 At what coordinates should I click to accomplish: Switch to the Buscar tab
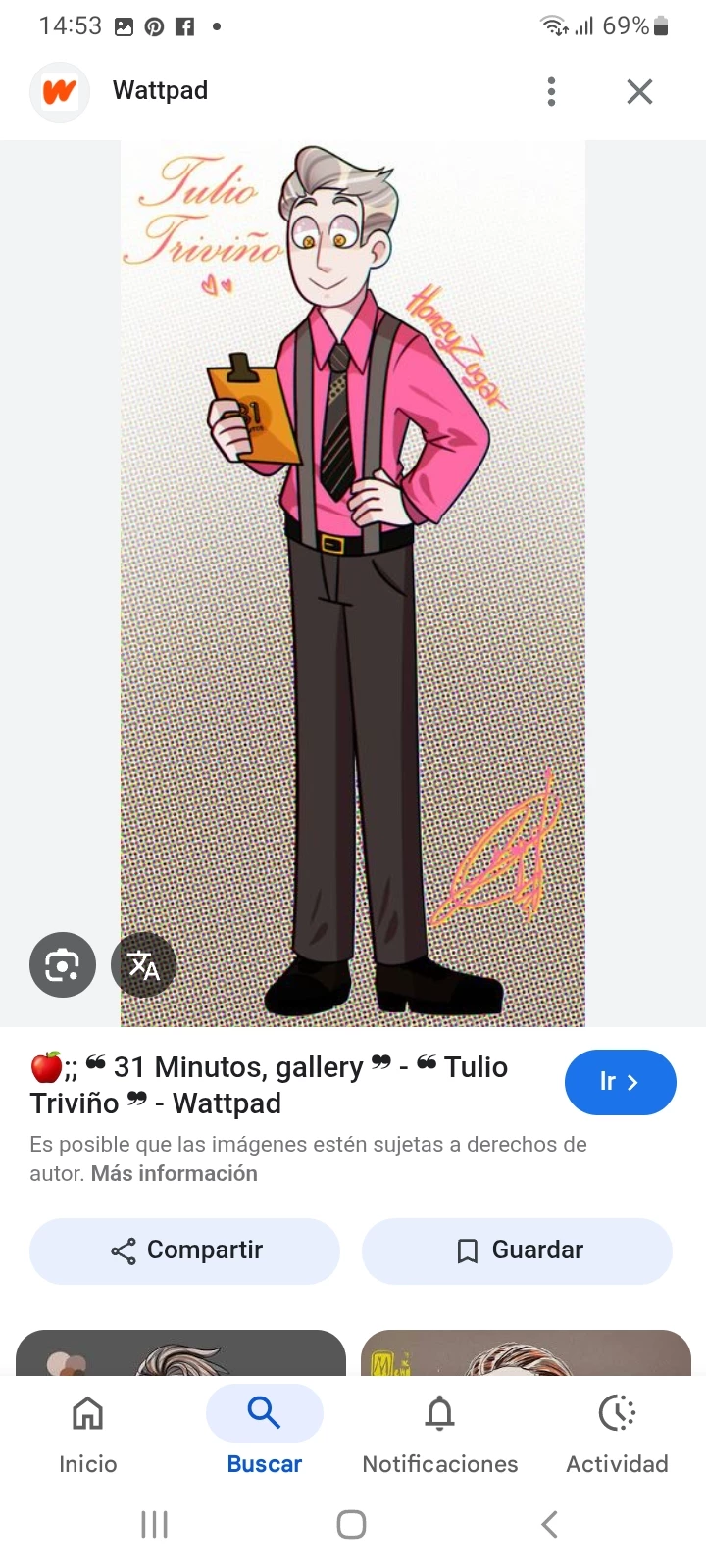click(265, 1433)
